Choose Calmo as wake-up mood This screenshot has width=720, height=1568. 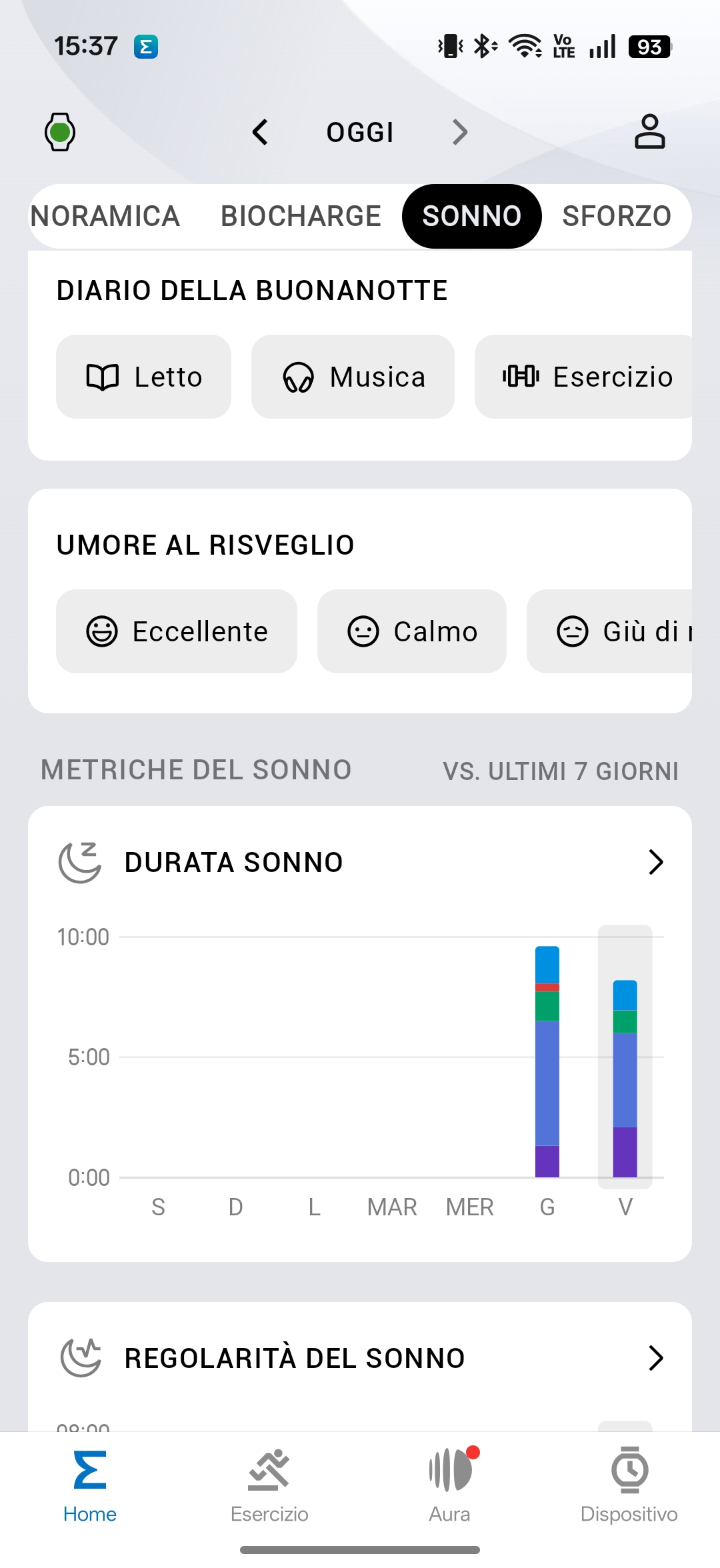(x=411, y=631)
